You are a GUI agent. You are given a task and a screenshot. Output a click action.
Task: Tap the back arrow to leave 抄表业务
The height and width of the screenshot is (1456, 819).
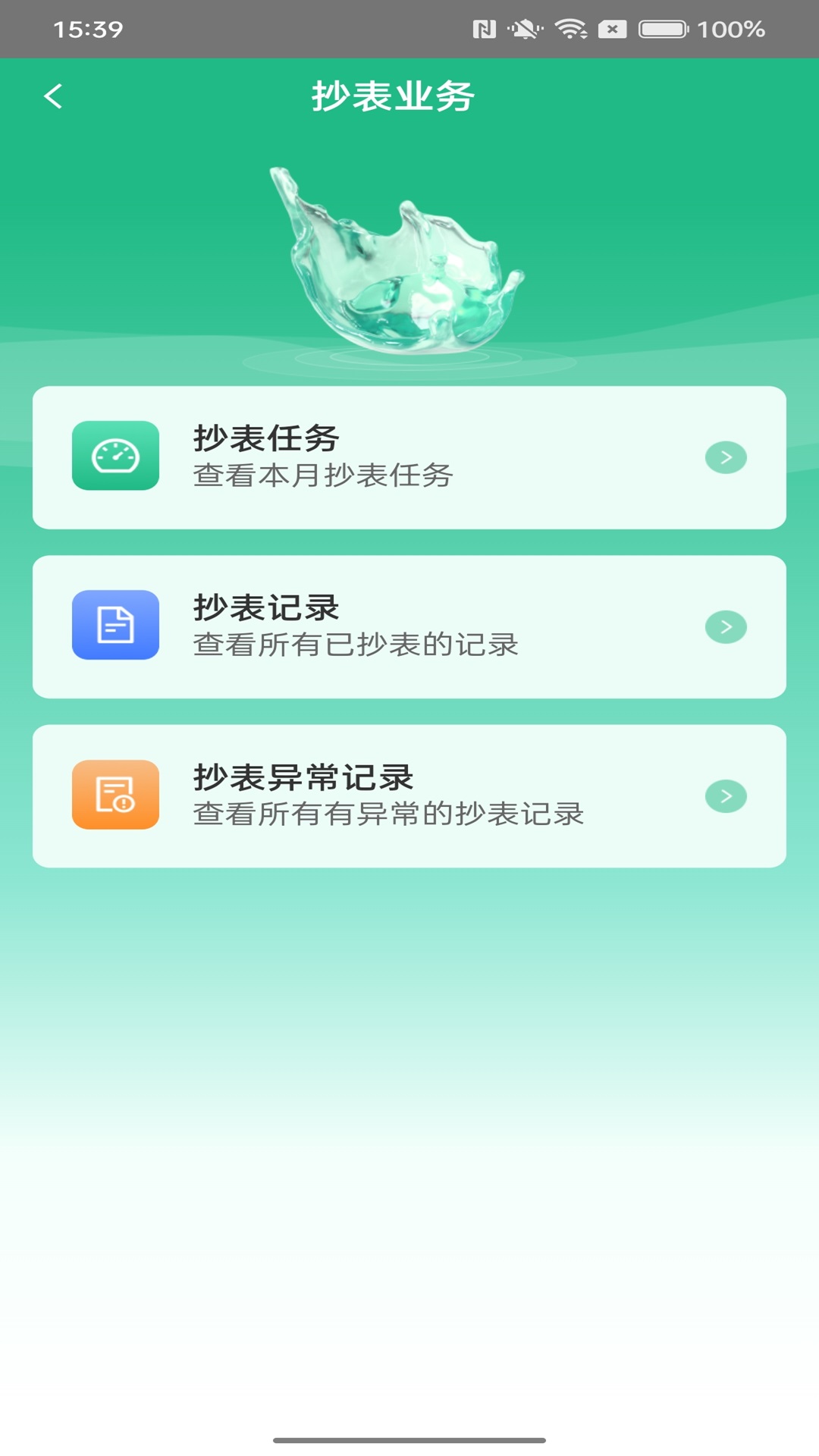[x=53, y=96]
